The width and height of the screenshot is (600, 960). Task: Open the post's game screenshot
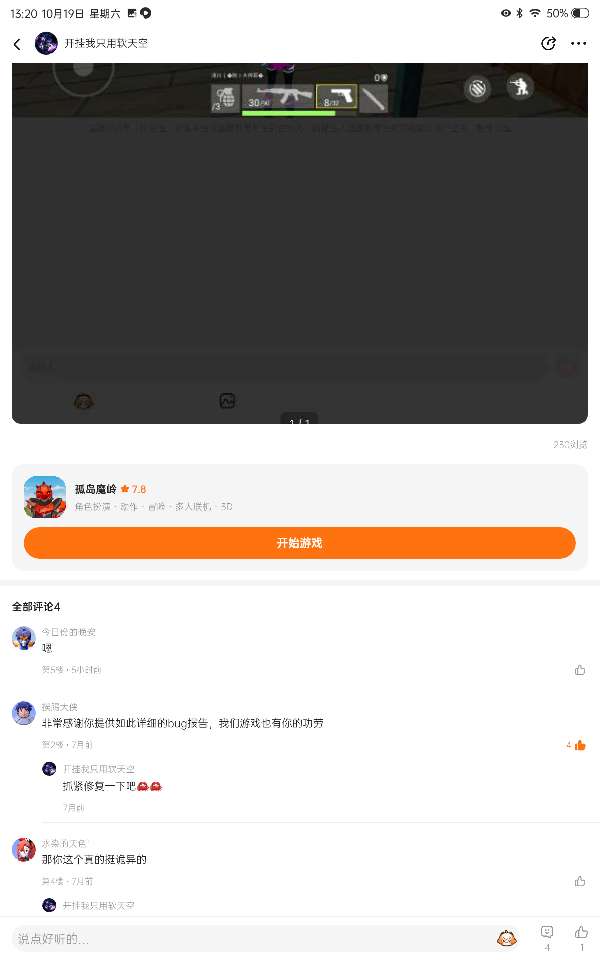(300, 240)
